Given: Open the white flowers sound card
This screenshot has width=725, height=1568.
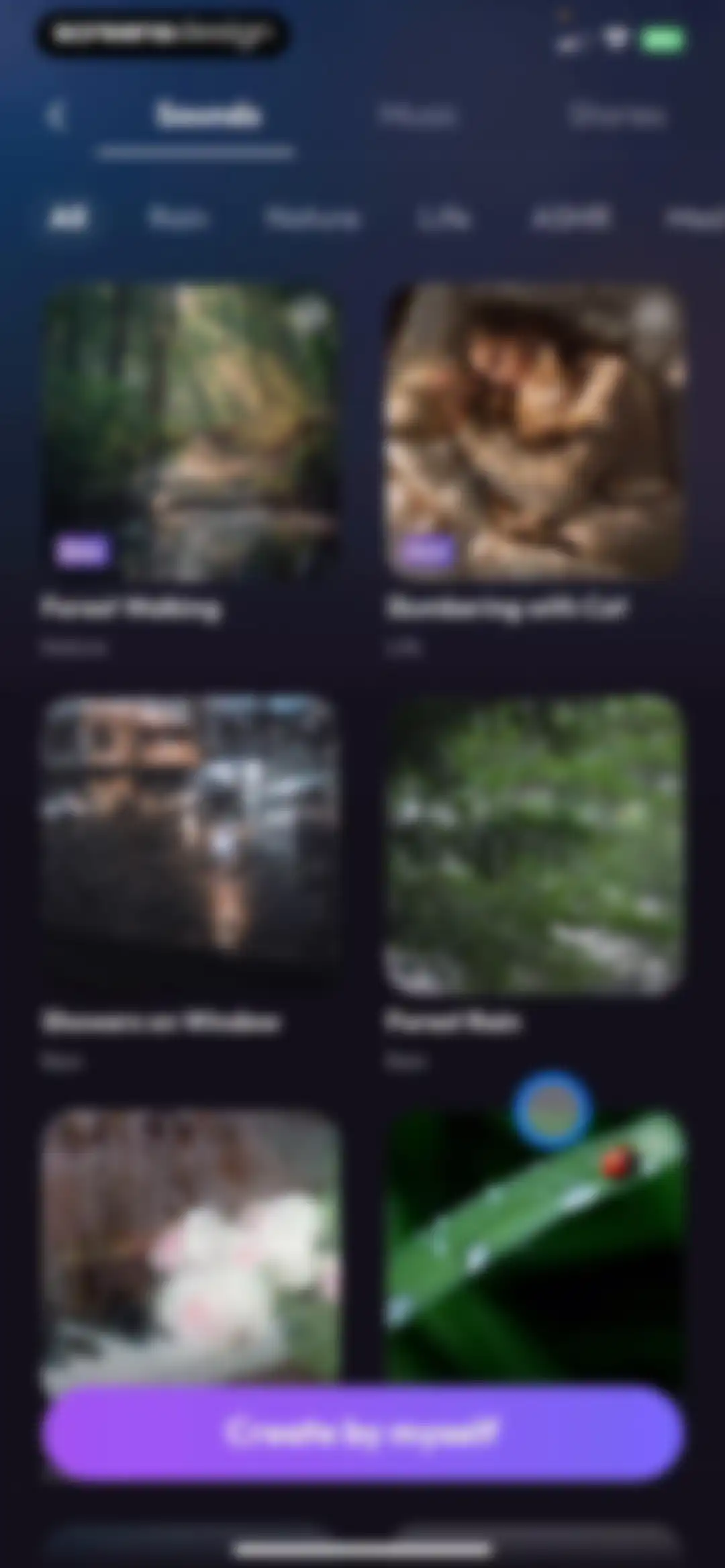Looking at the screenshot, I should [x=190, y=1247].
